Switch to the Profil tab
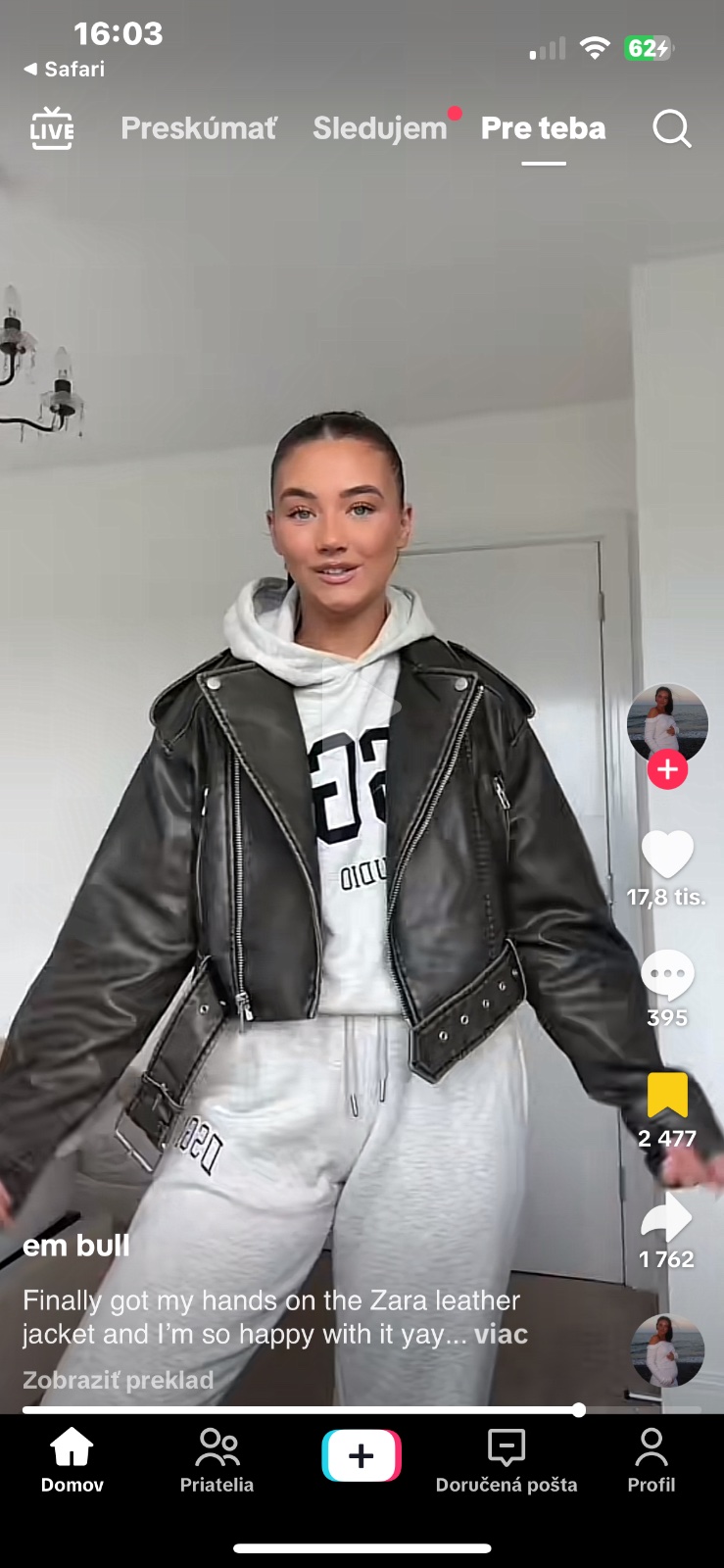The height and width of the screenshot is (1568, 724). point(652,1459)
